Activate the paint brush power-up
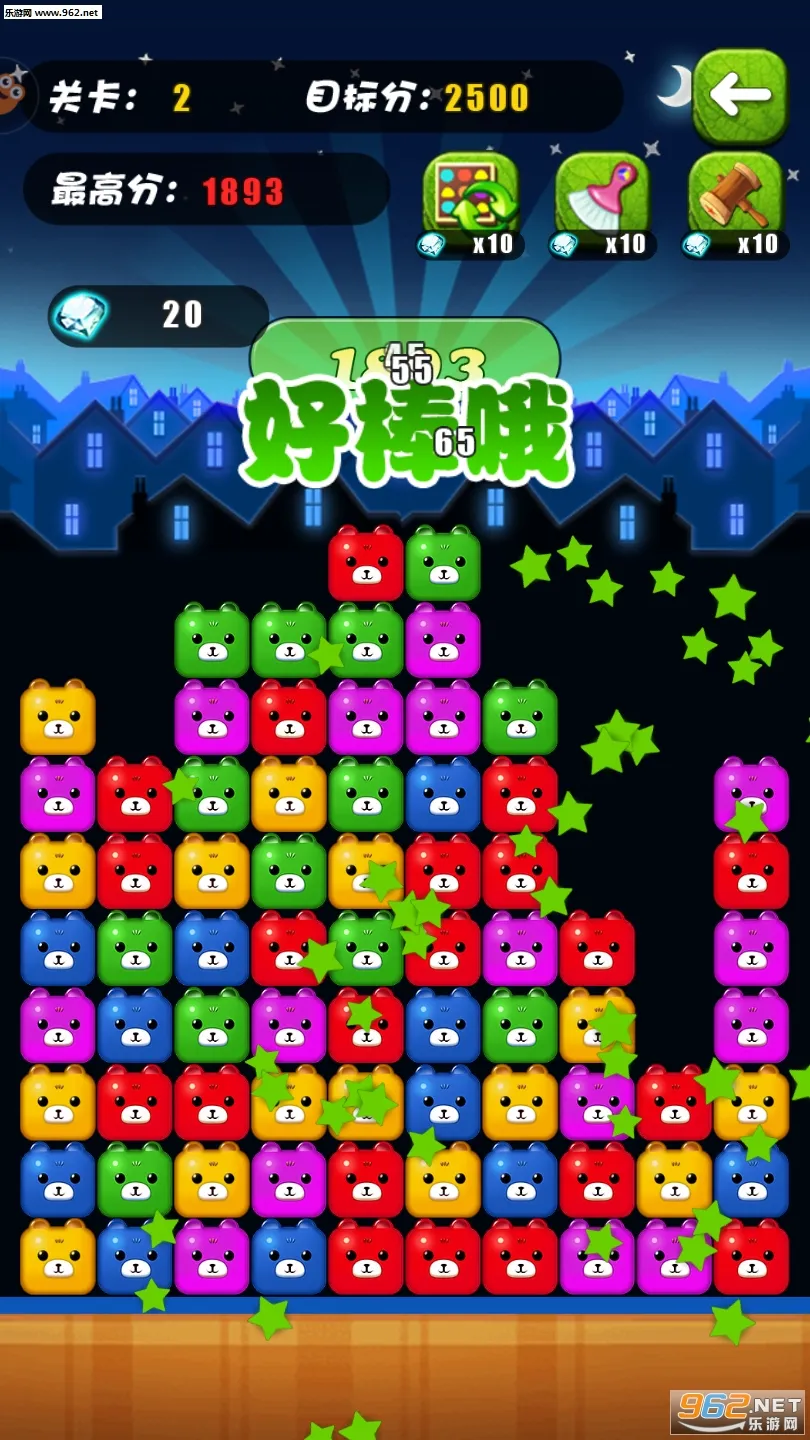This screenshot has width=810, height=1440. 603,196
